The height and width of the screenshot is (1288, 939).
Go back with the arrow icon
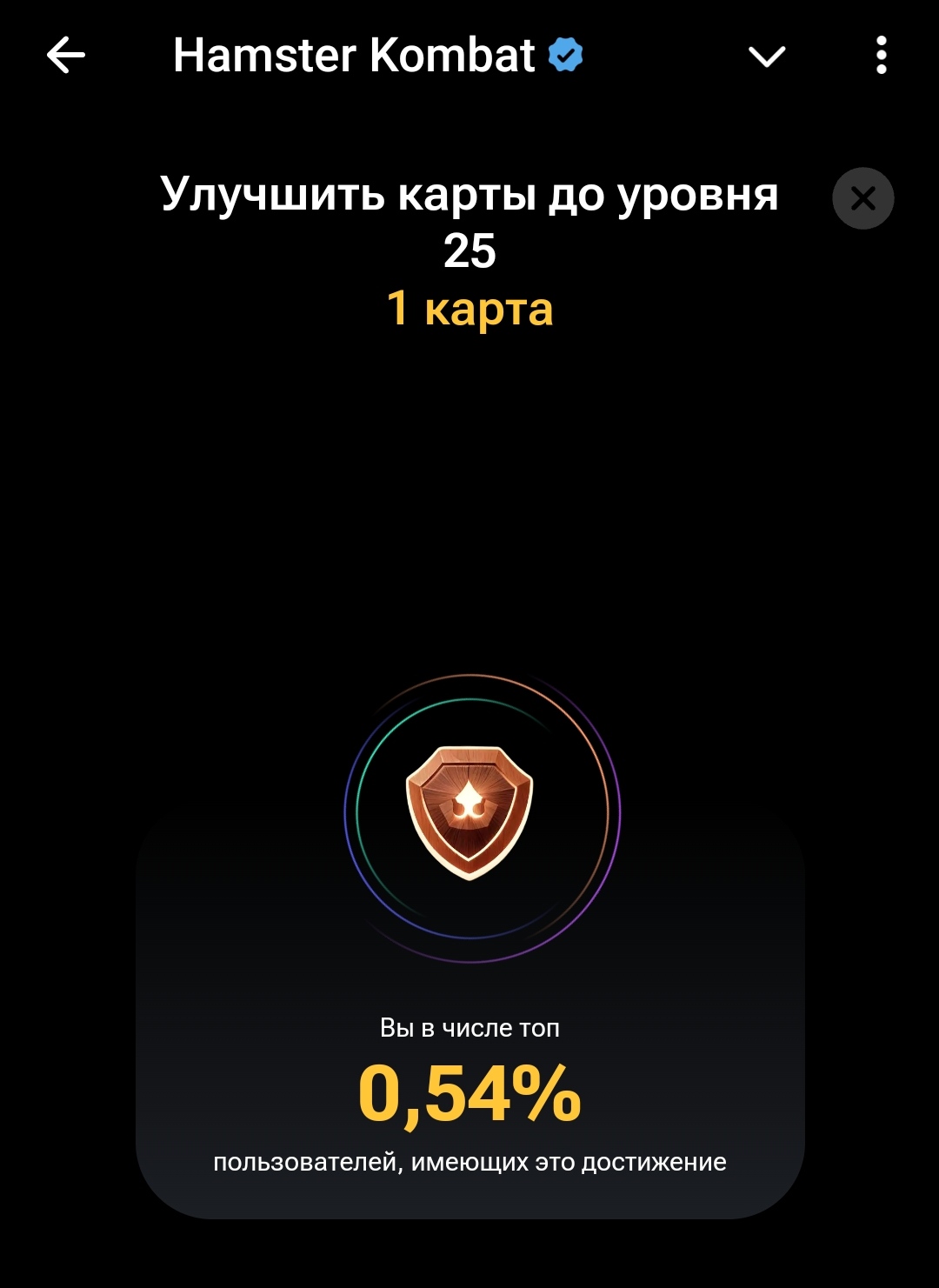(66, 57)
